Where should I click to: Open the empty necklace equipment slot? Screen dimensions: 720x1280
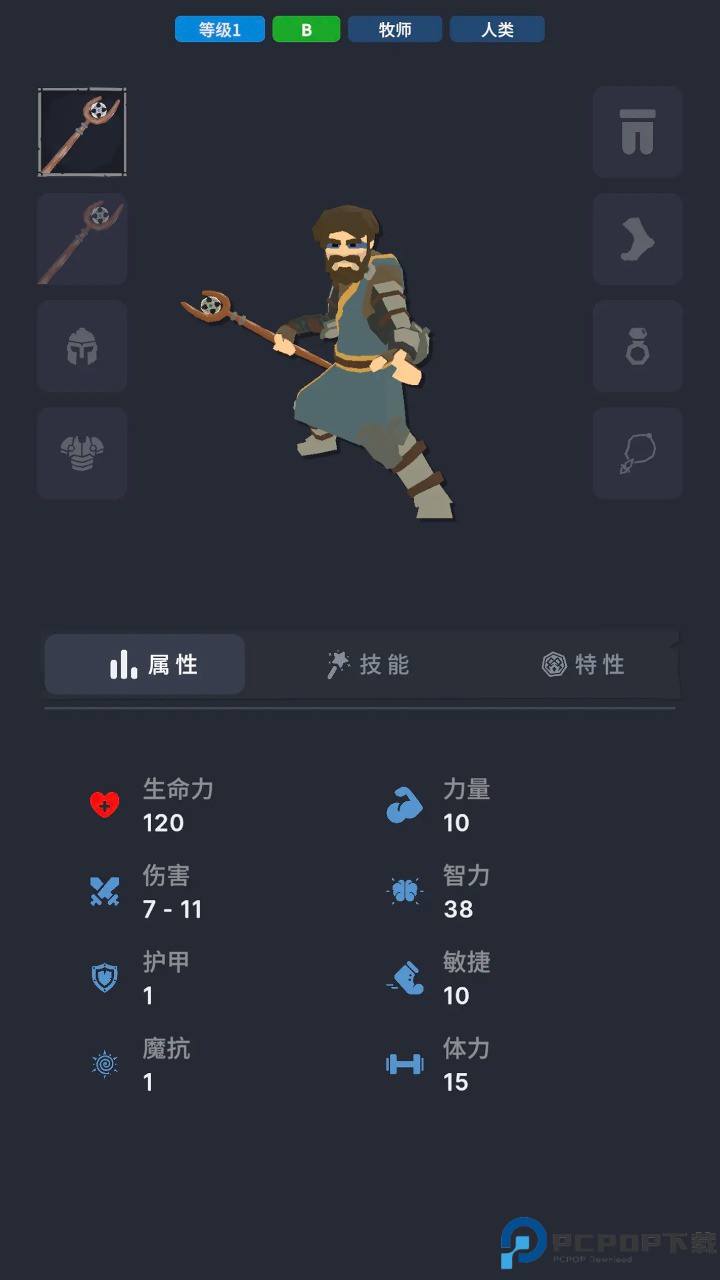(637, 453)
